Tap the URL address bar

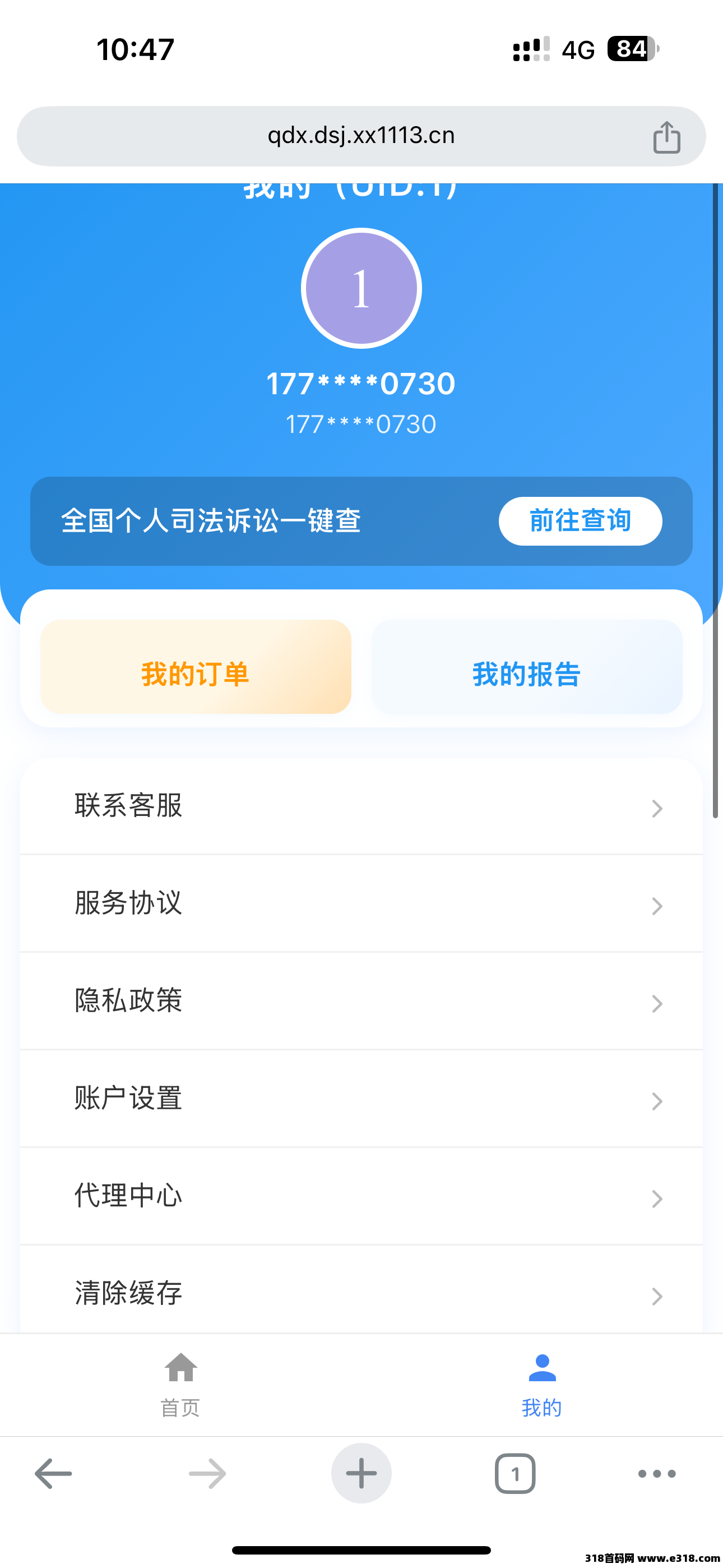pyautogui.click(x=361, y=136)
